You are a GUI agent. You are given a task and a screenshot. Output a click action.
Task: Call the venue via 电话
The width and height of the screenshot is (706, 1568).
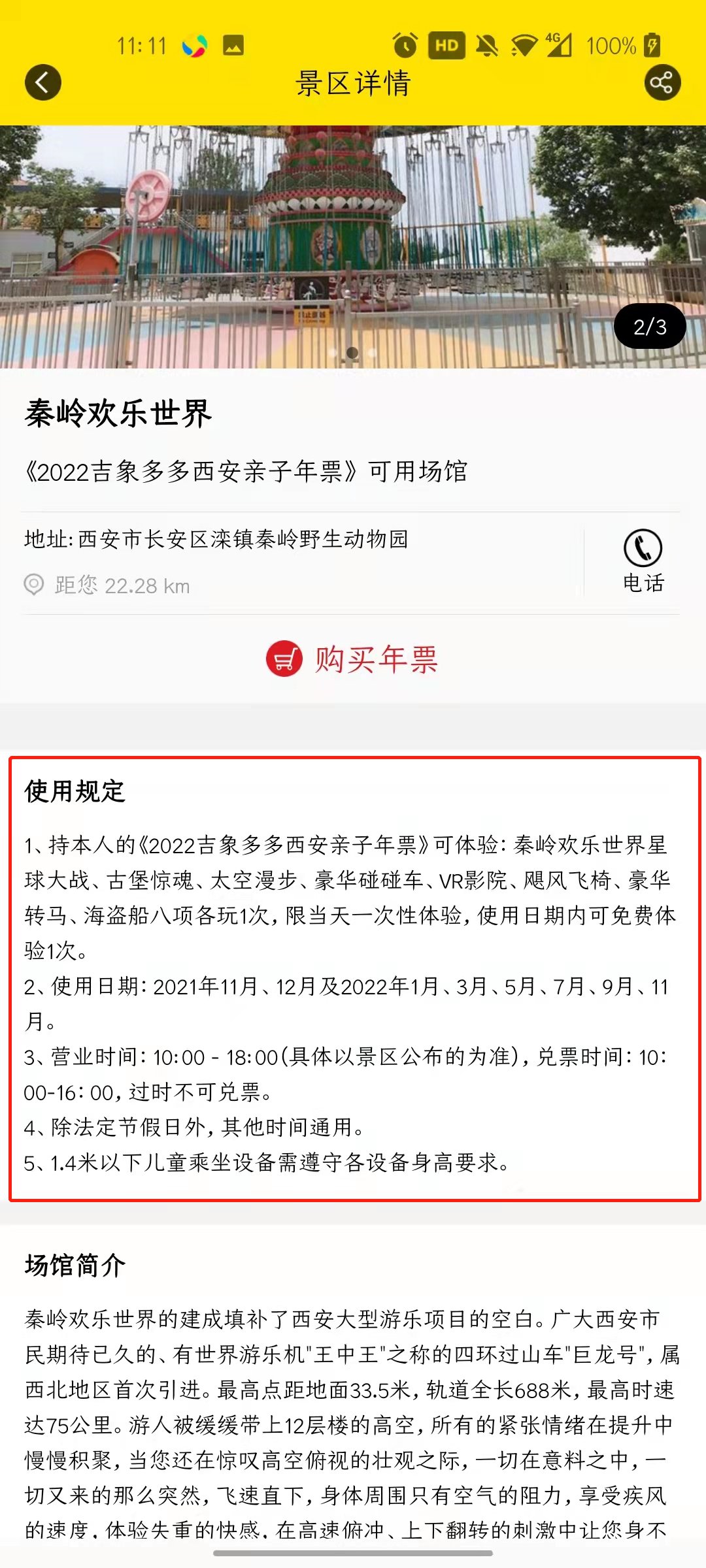(x=643, y=561)
